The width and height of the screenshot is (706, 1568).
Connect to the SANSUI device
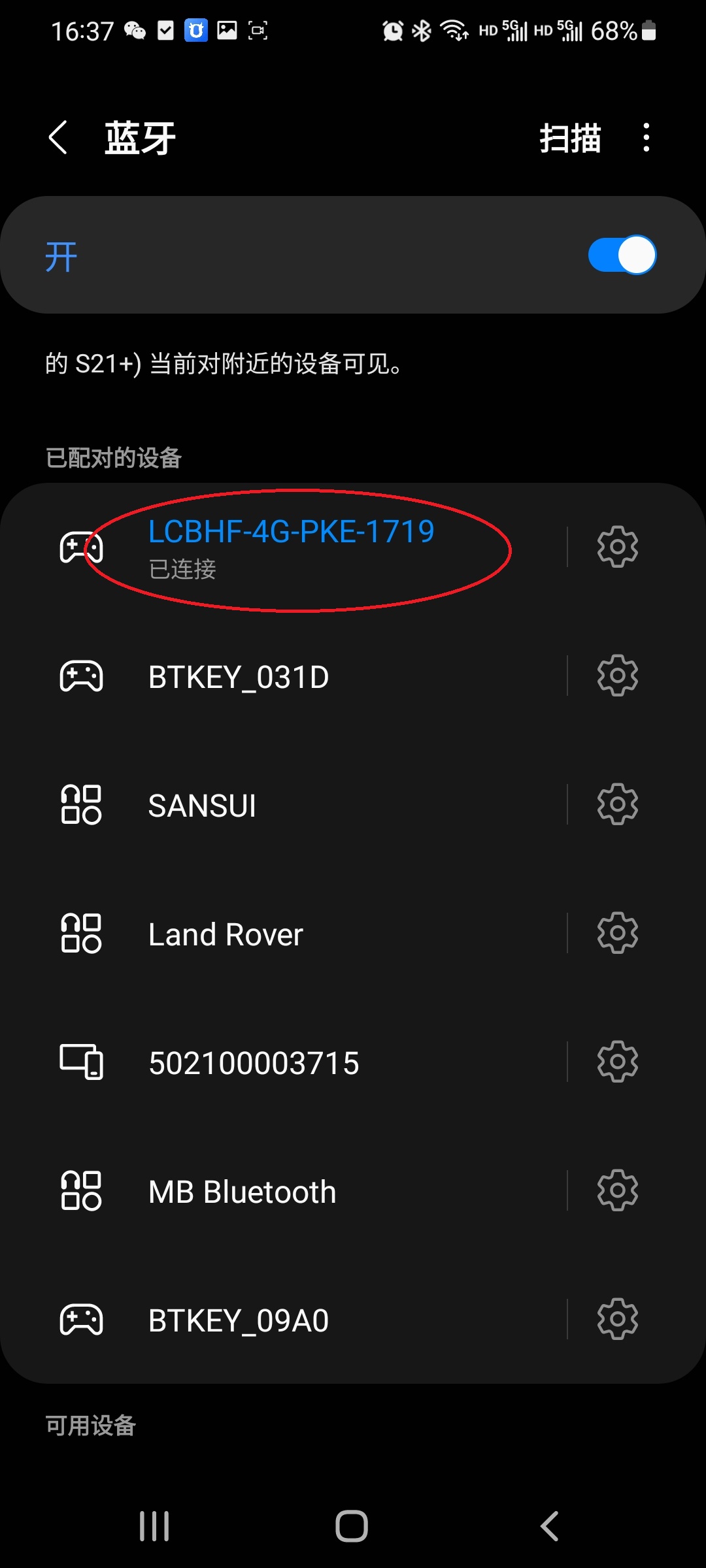pyautogui.click(x=203, y=805)
